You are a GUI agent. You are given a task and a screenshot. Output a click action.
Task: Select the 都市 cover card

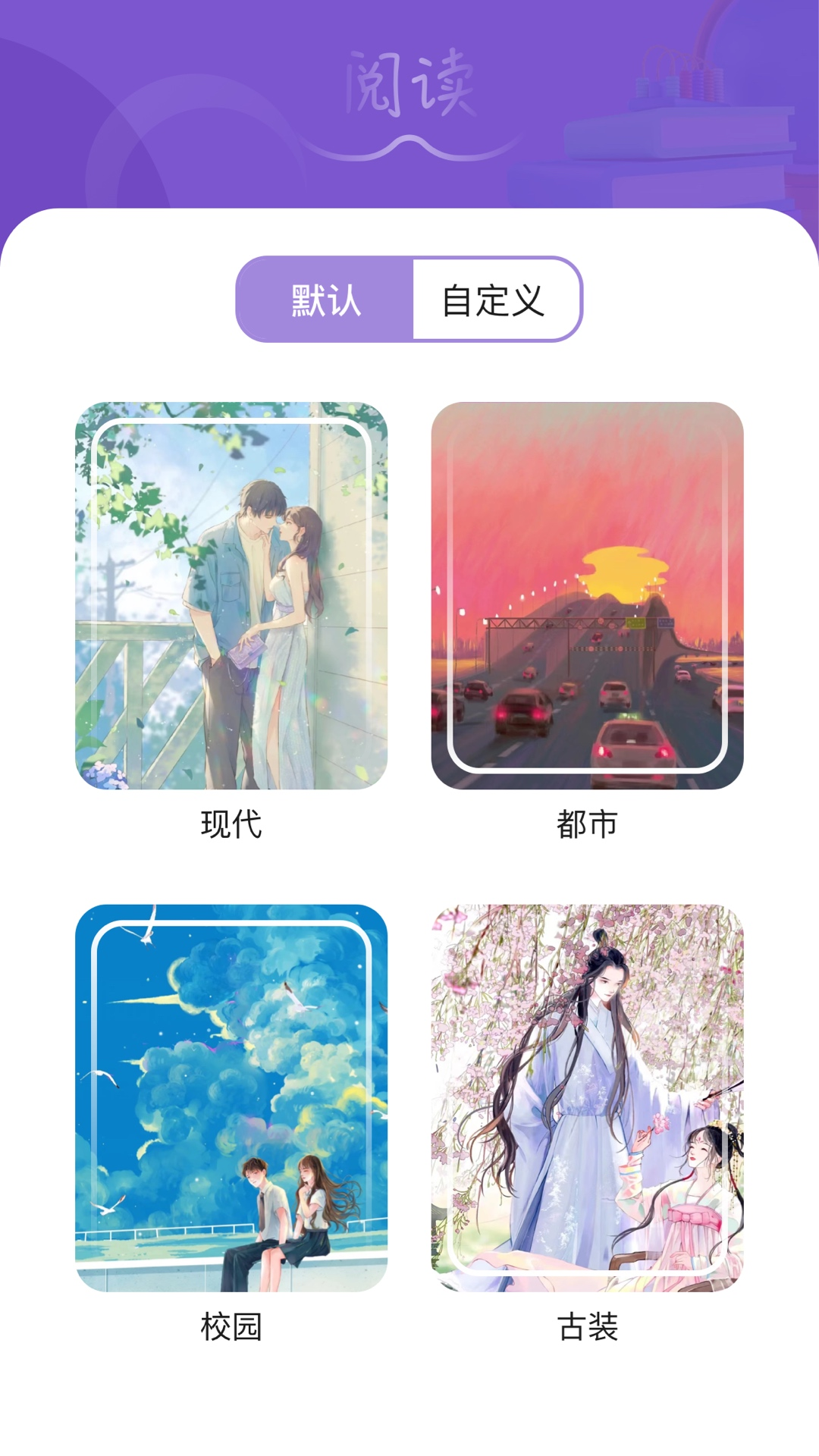(x=587, y=596)
